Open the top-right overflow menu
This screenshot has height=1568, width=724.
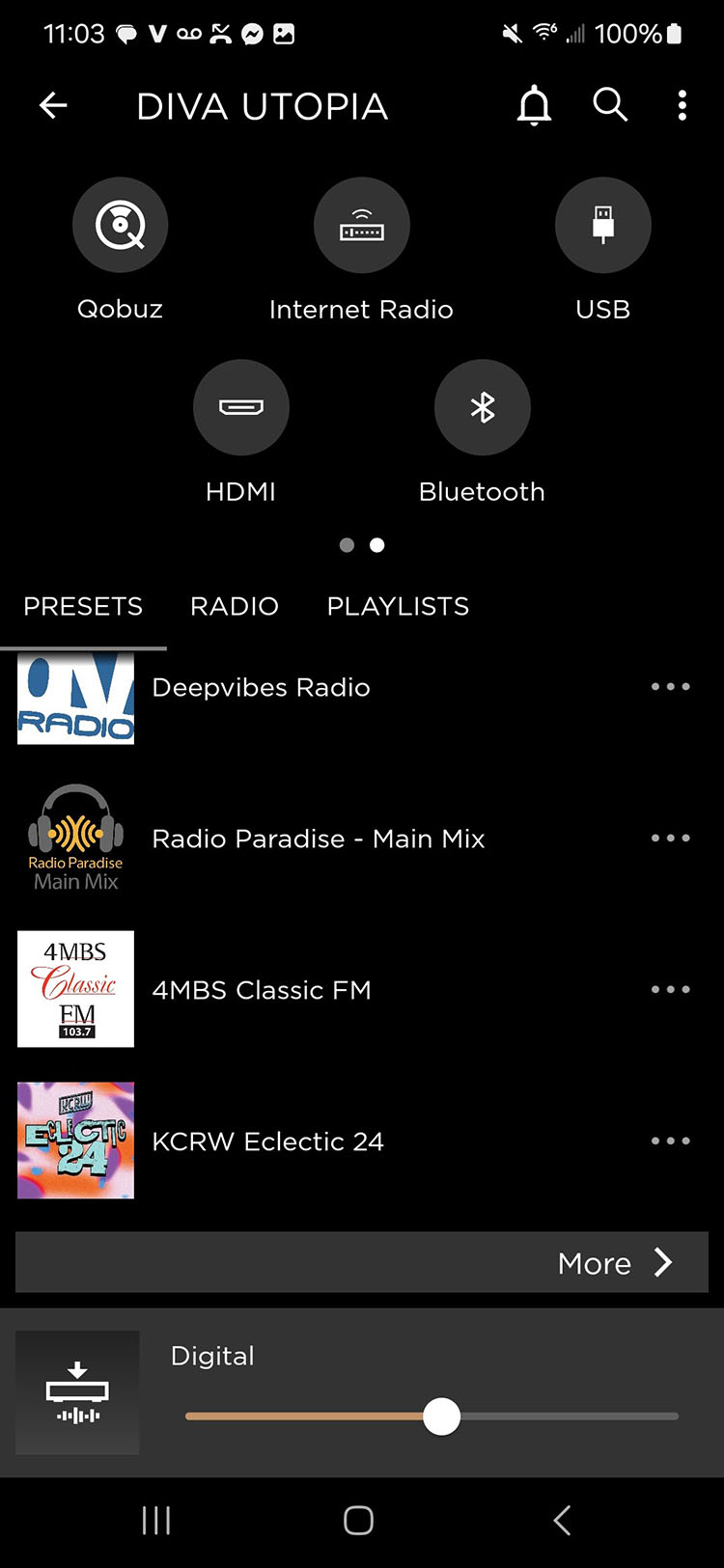pos(682,105)
